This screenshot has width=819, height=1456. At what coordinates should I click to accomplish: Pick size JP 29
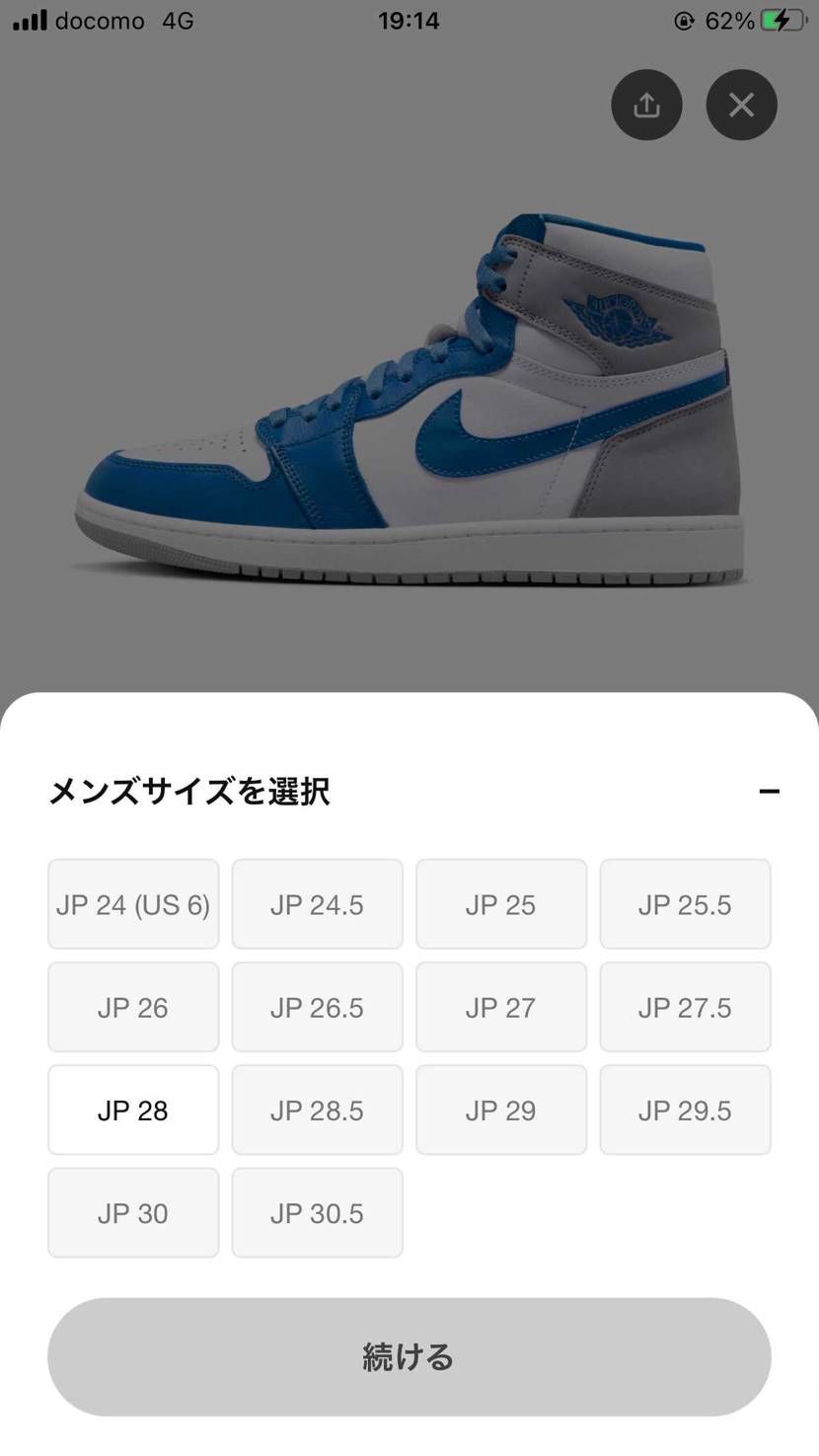point(500,1110)
